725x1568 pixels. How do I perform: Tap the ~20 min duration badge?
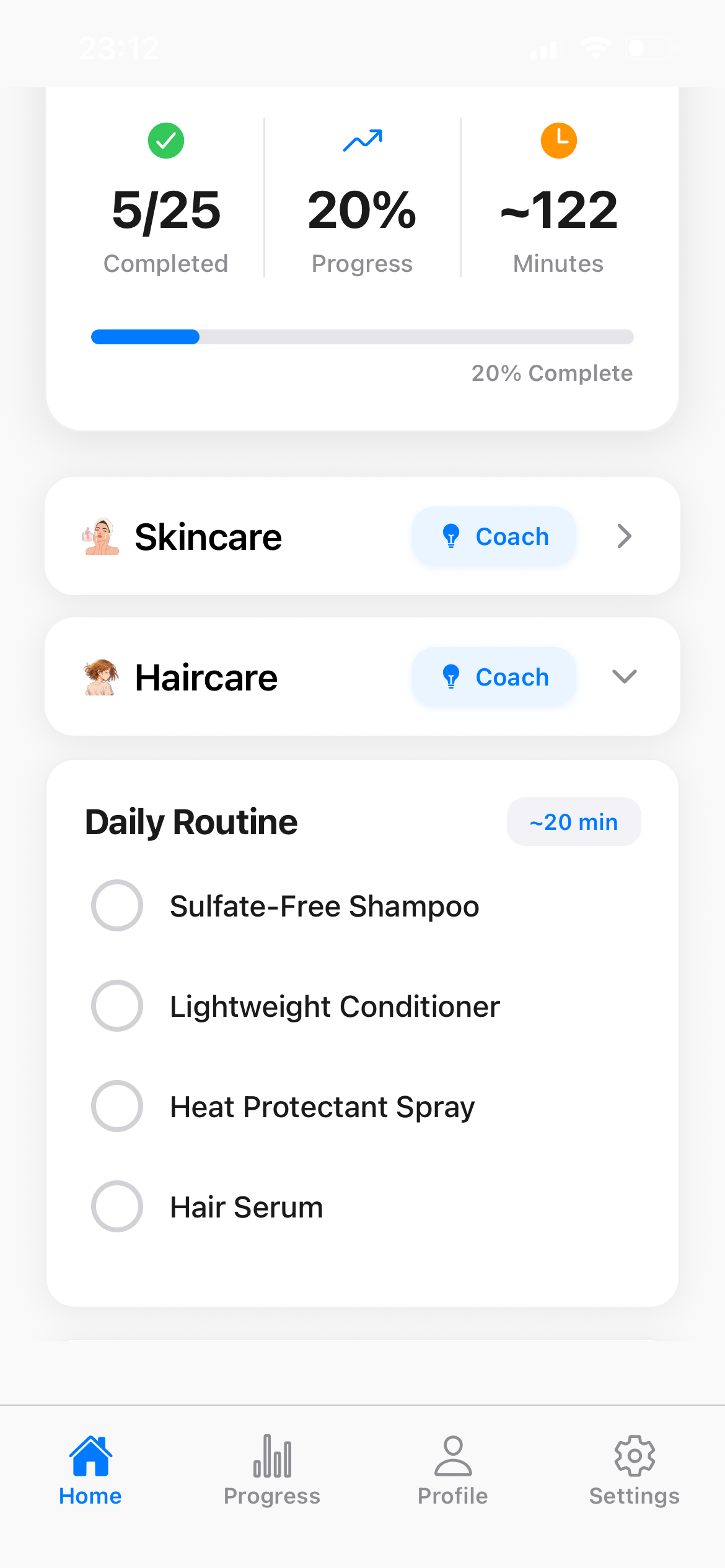click(573, 821)
